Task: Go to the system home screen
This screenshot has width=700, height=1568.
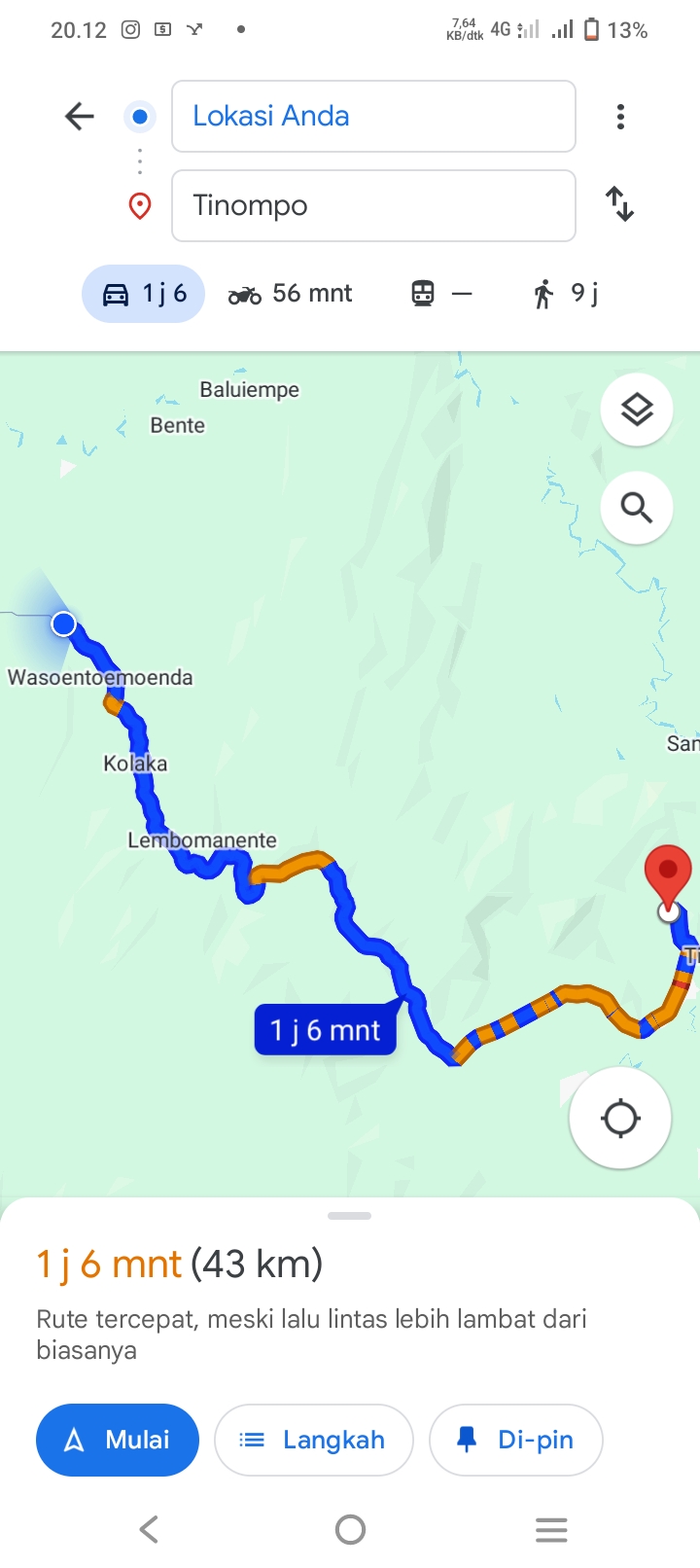Action: pos(350,1530)
